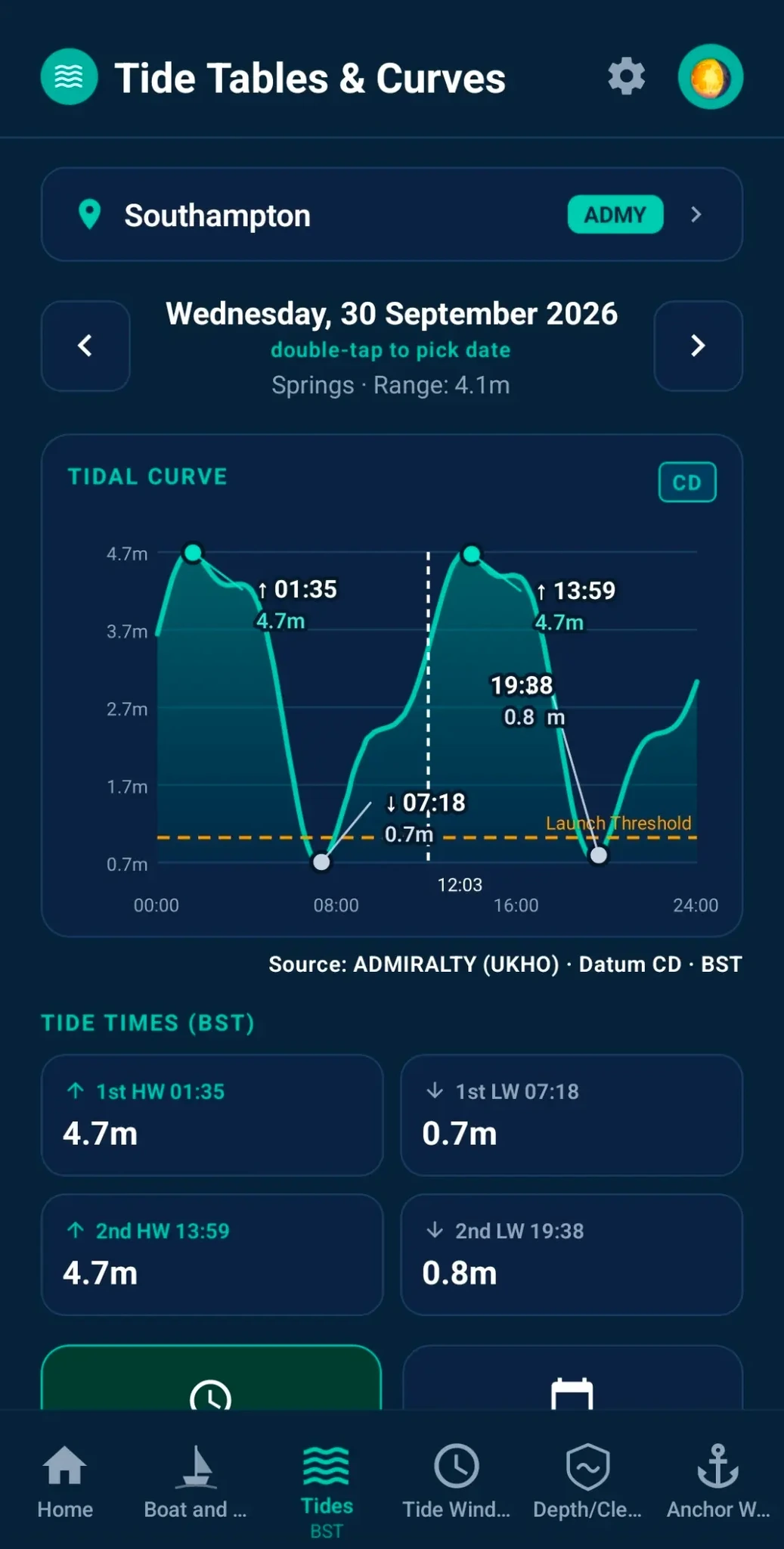The height and width of the screenshot is (1549, 784).
Task: Open the 1st HW 01:35 card
Action: [212, 1115]
